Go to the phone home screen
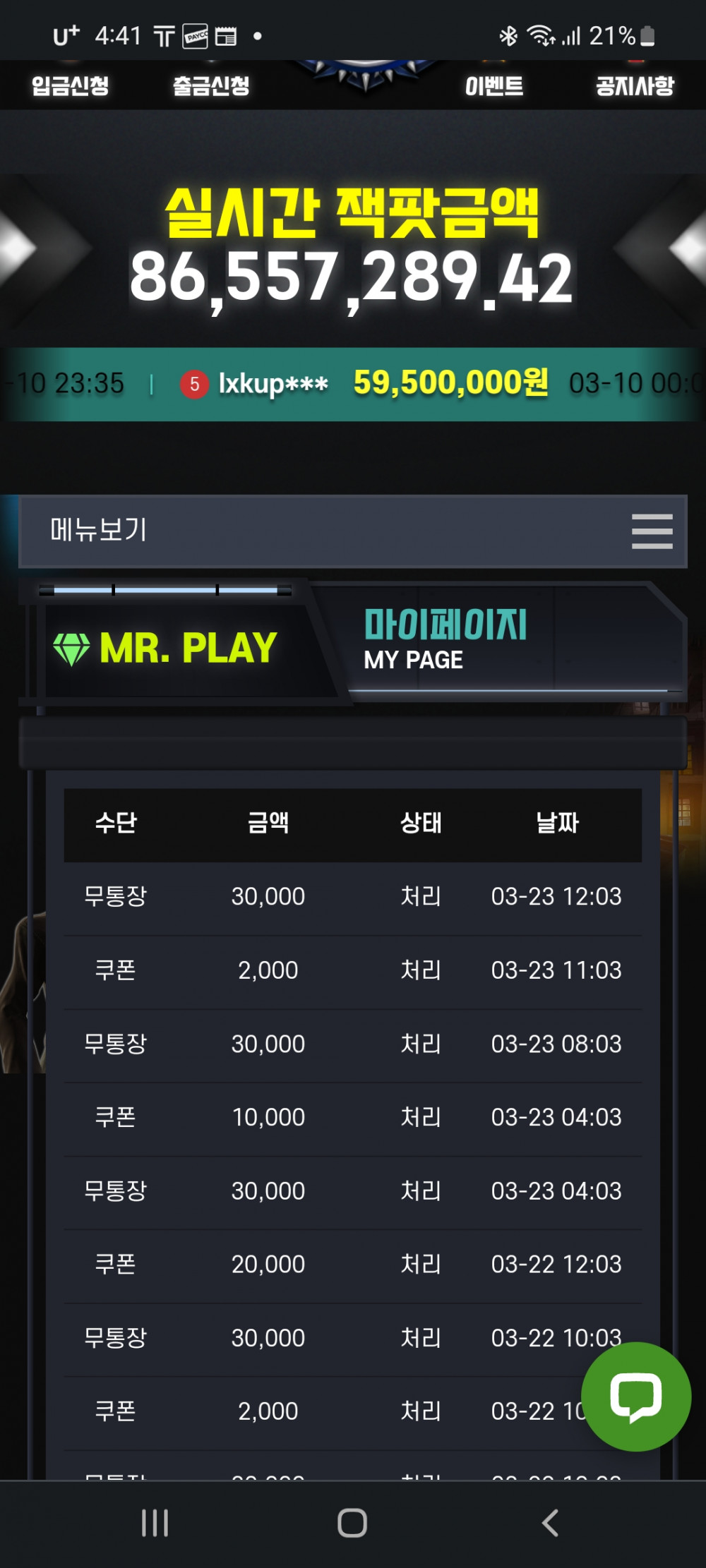The image size is (706, 1568). (x=352, y=1523)
